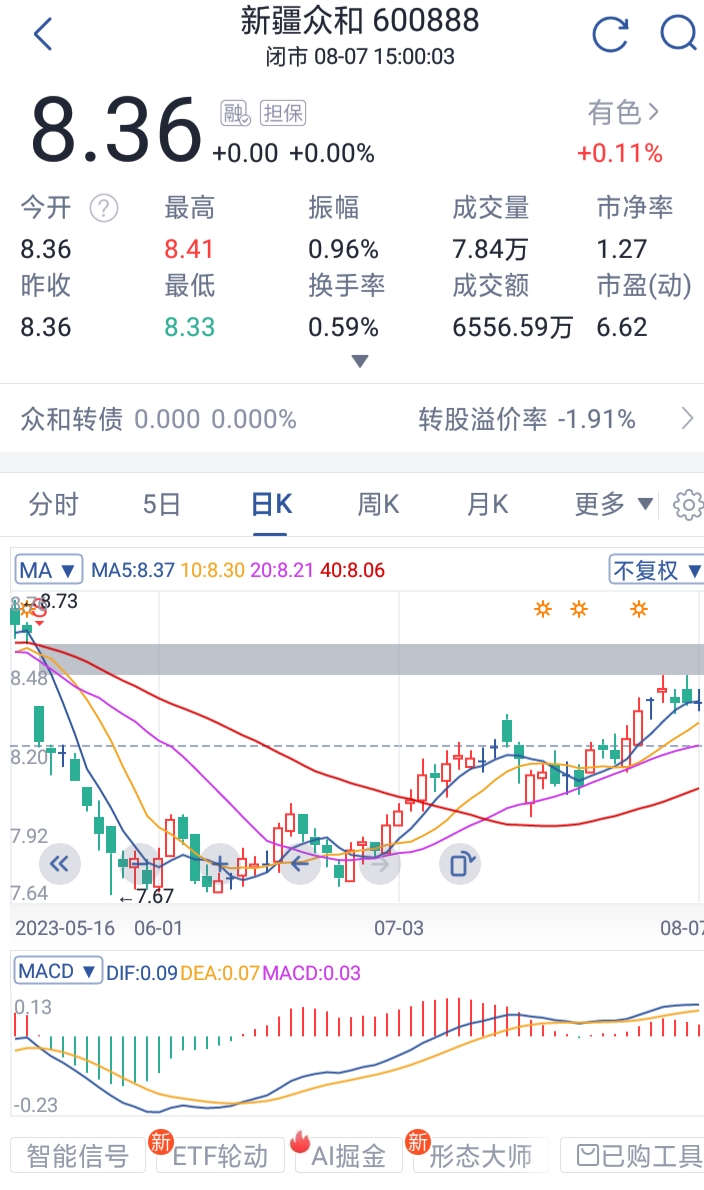Screen dimensions: 704x1190
Task: Switch to 5日 chart tab
Action: click(x=161, y=505)
